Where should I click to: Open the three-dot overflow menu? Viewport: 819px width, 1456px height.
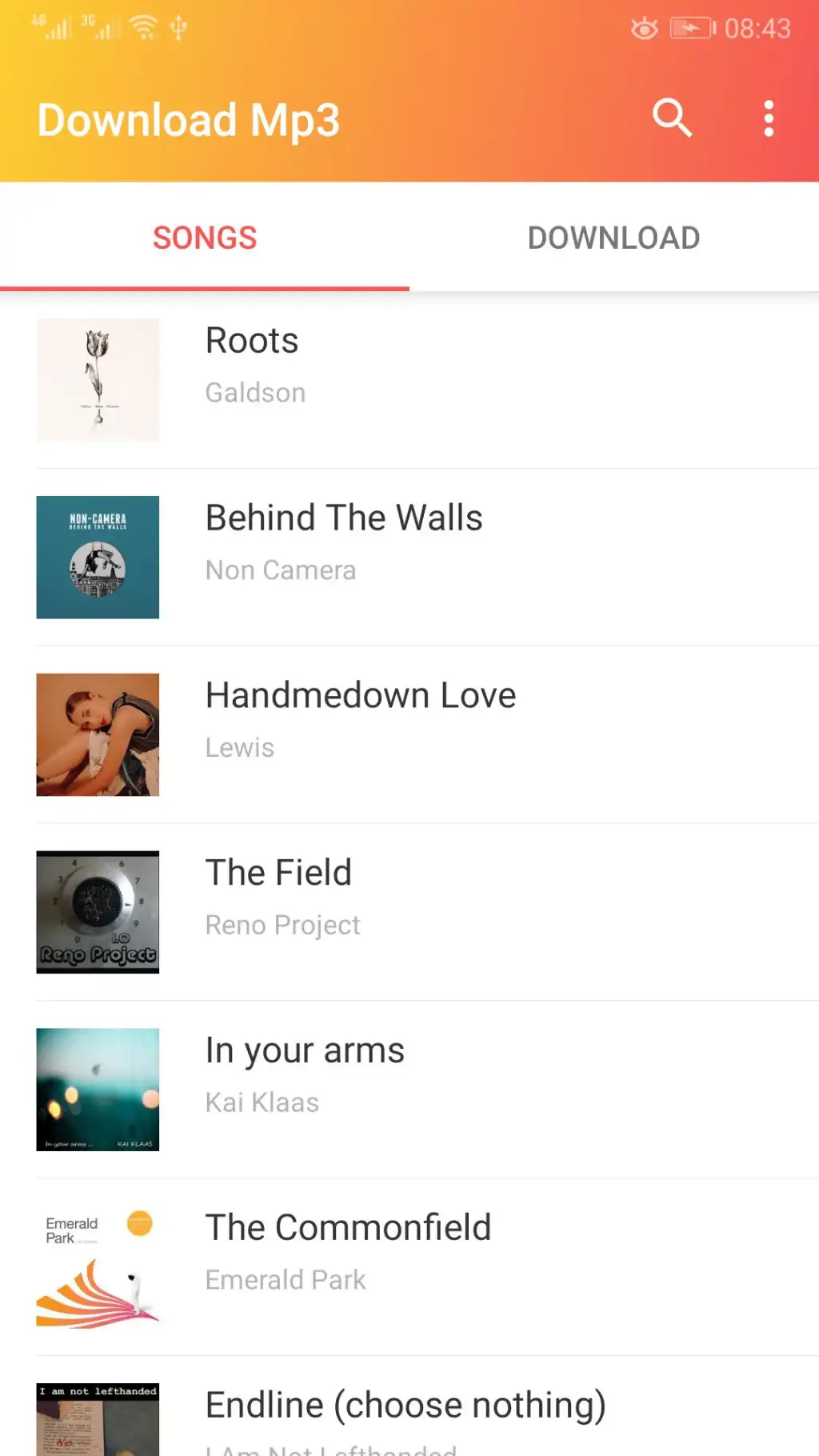769,118
